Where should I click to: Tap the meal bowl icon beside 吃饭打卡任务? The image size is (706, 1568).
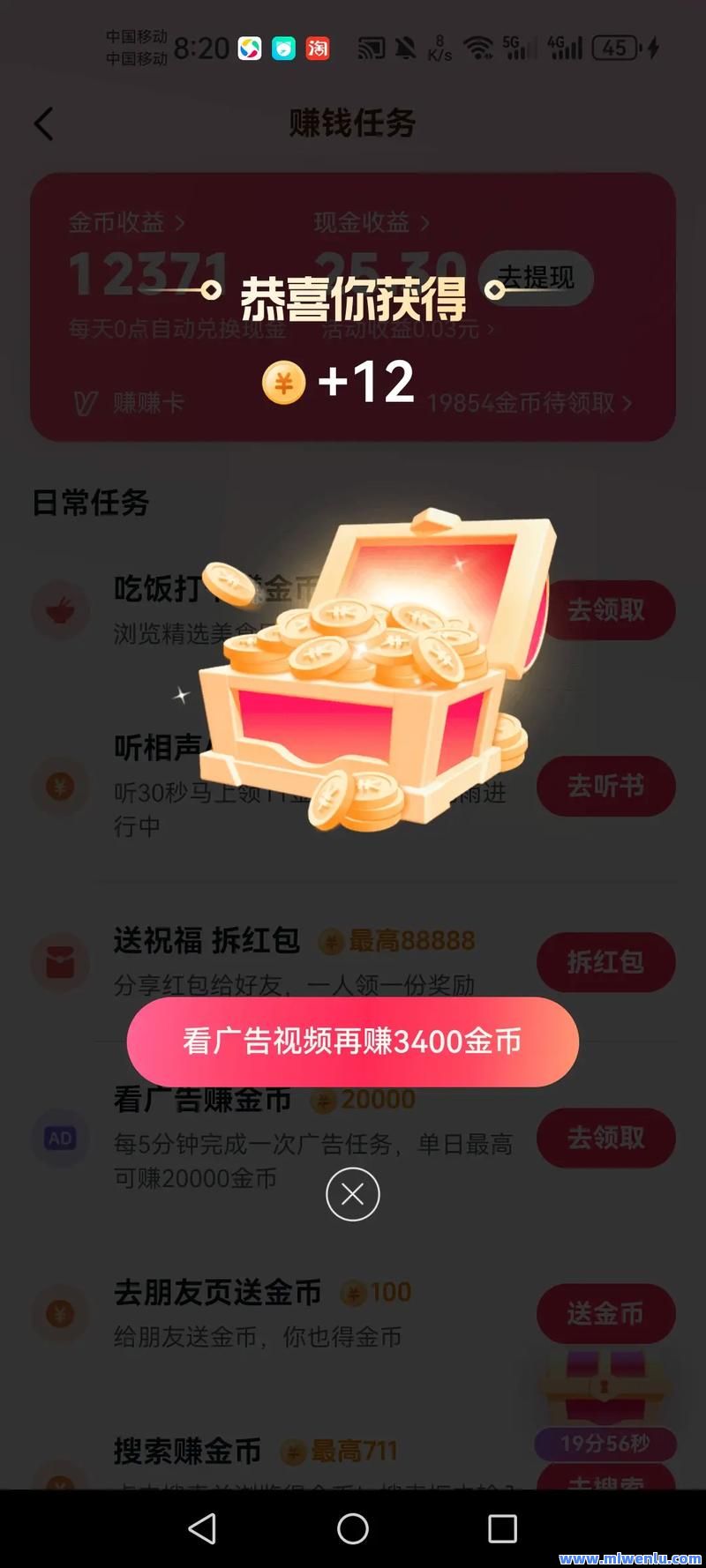pos(59,610)
